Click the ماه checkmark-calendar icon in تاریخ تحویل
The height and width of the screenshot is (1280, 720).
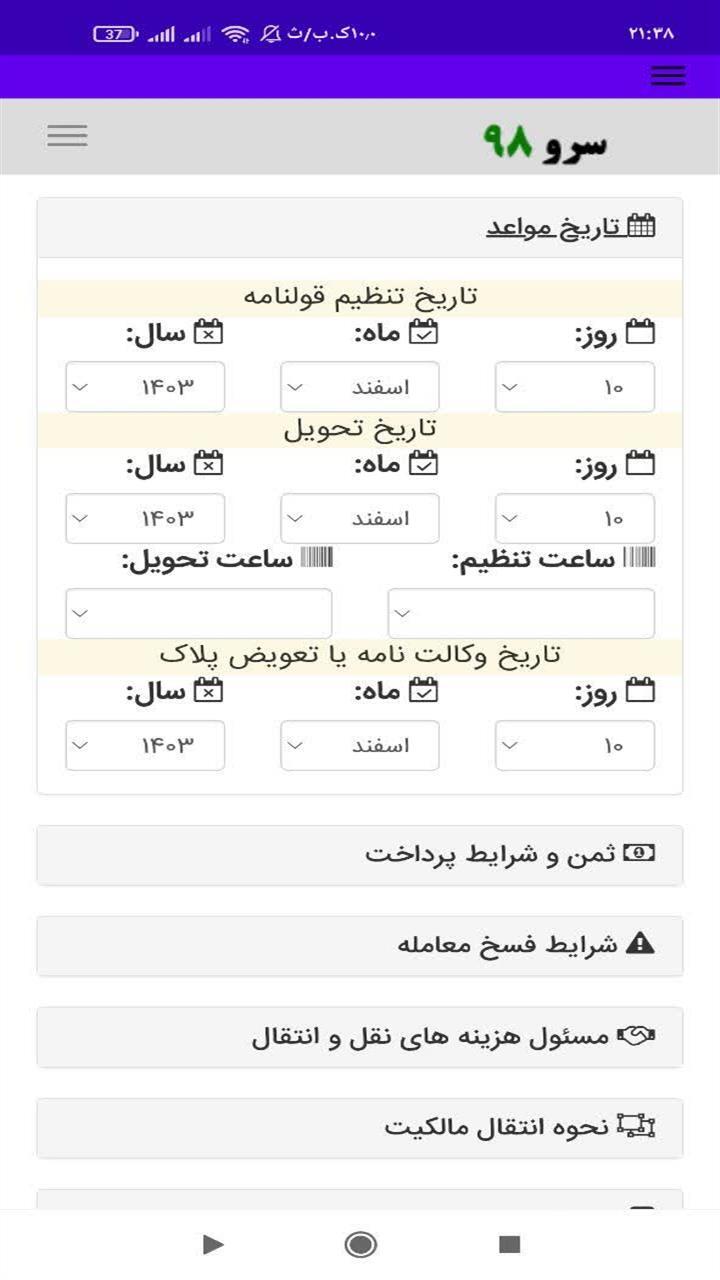click(421, 463)
